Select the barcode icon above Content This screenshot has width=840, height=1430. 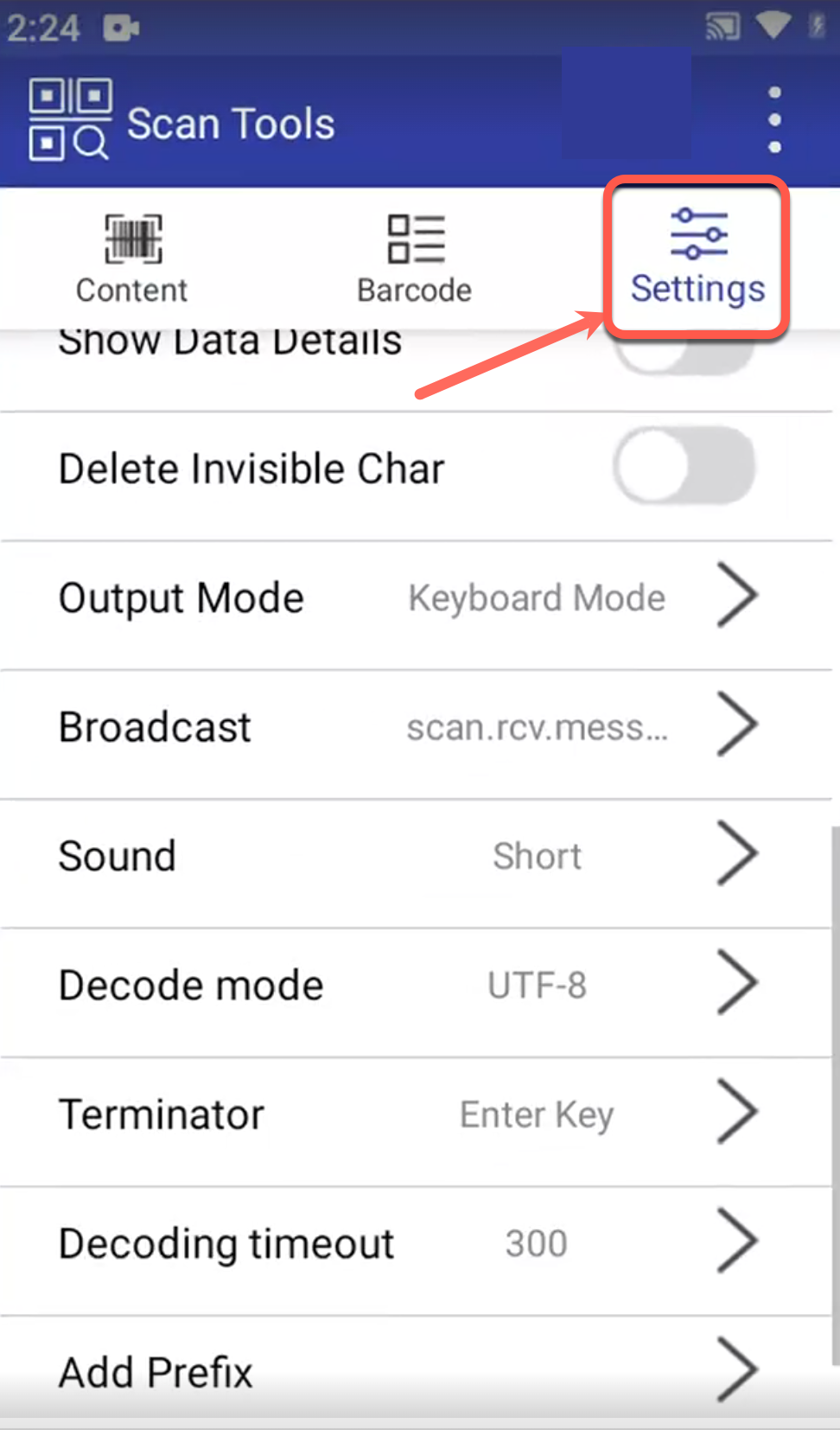[x=130, y=239]
